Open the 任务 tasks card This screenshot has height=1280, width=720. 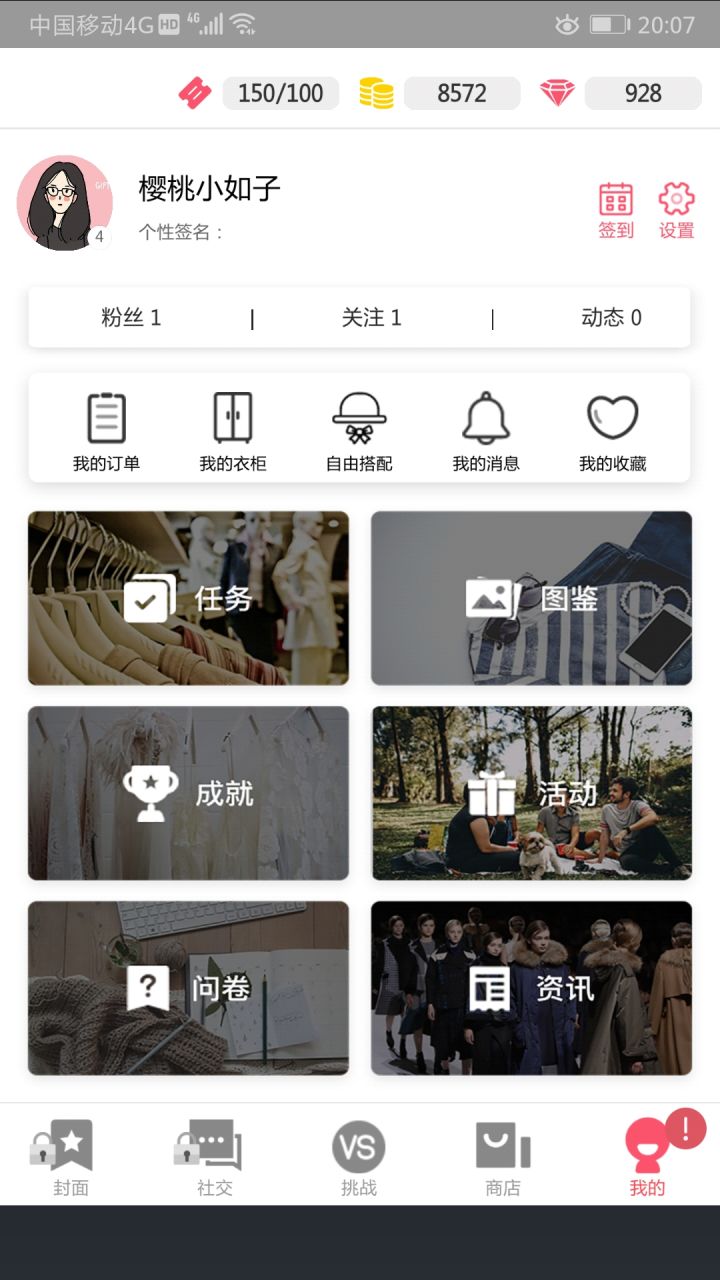[188, 598]
